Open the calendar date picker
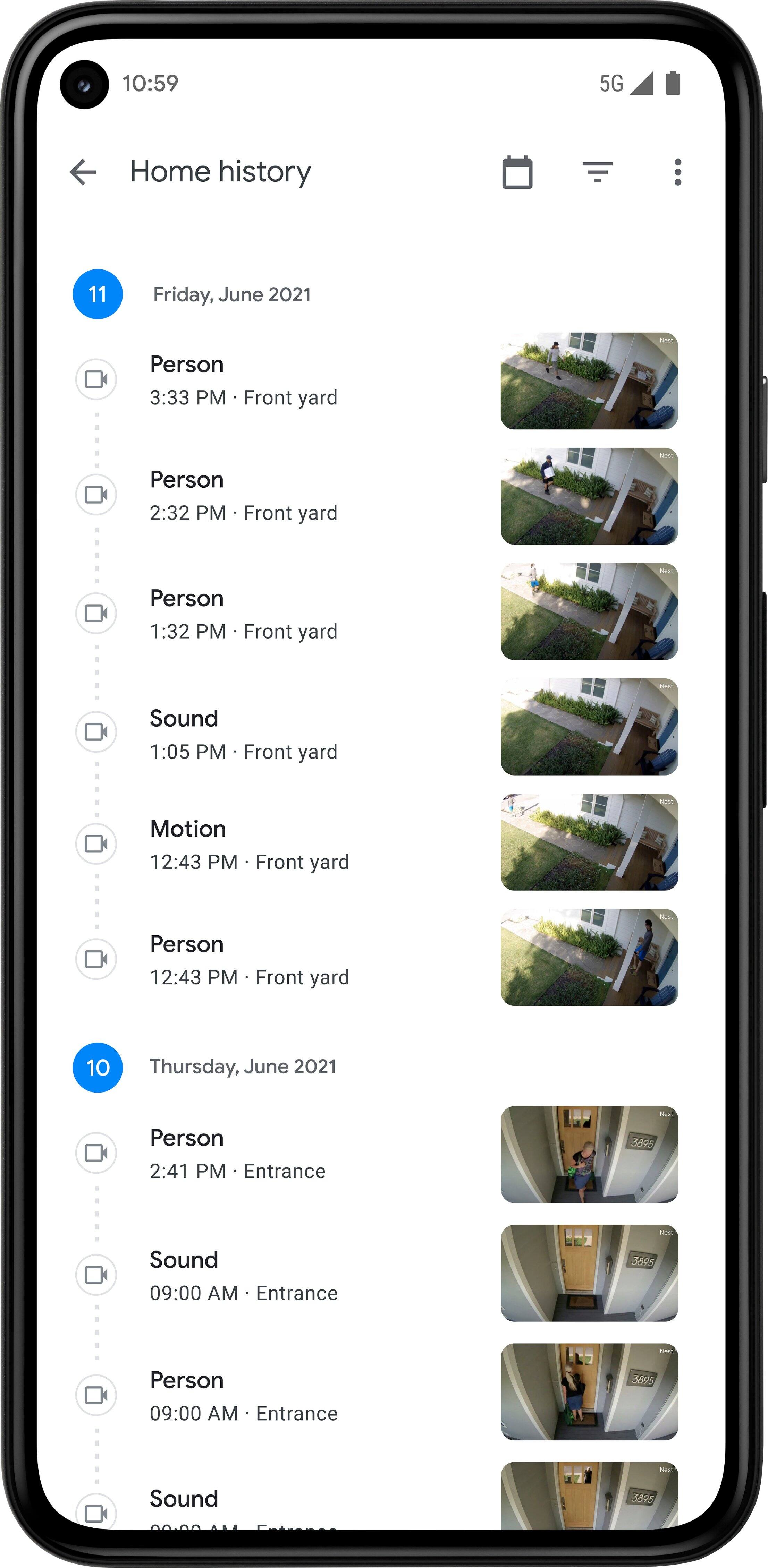Screen dimensions: 768x1568 pyautogui.click(x=517, y=172)
